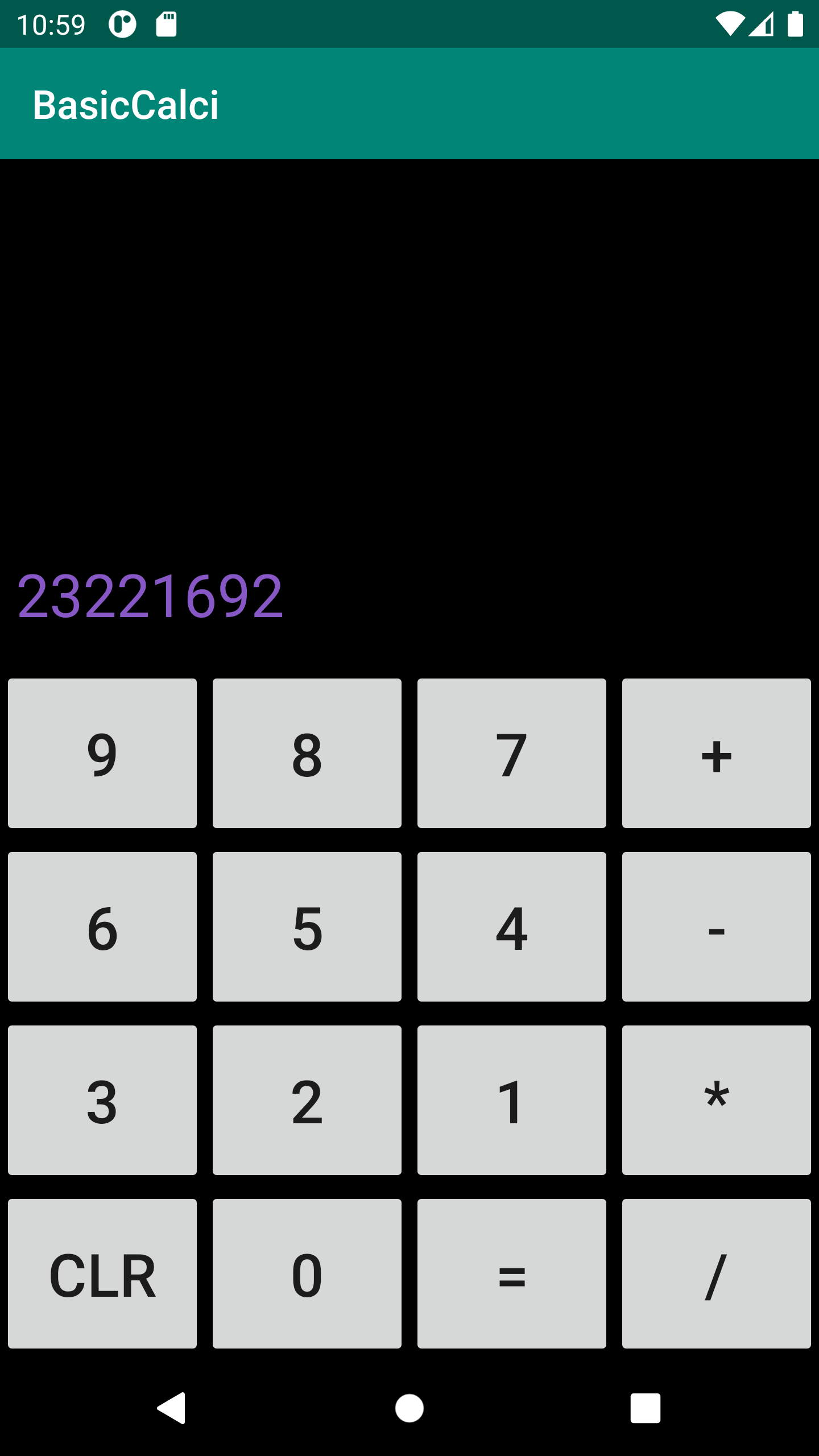Go back using system back button
Image resolution: width=819 pixels, height=1456 pixels.
tap(171, 1408)
